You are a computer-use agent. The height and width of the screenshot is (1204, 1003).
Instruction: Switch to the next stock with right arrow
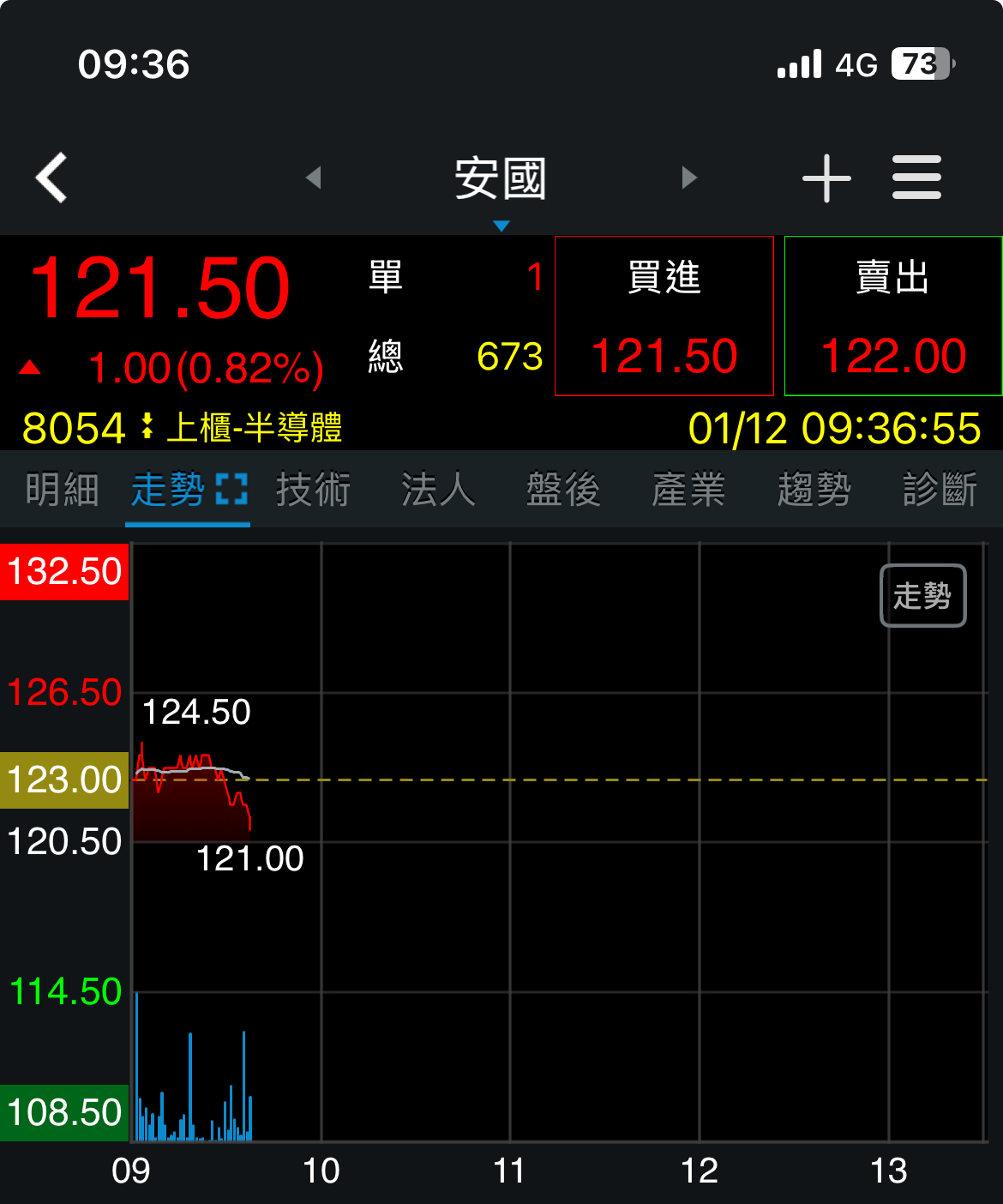689,178
